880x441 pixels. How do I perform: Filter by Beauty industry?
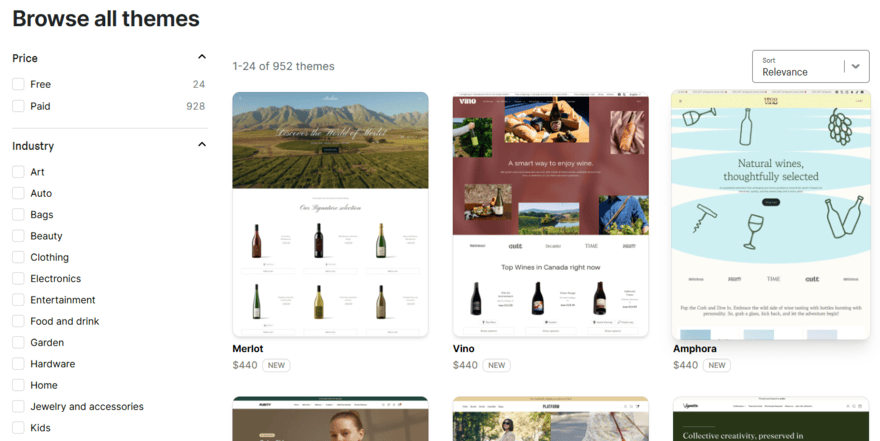point(18,236)
